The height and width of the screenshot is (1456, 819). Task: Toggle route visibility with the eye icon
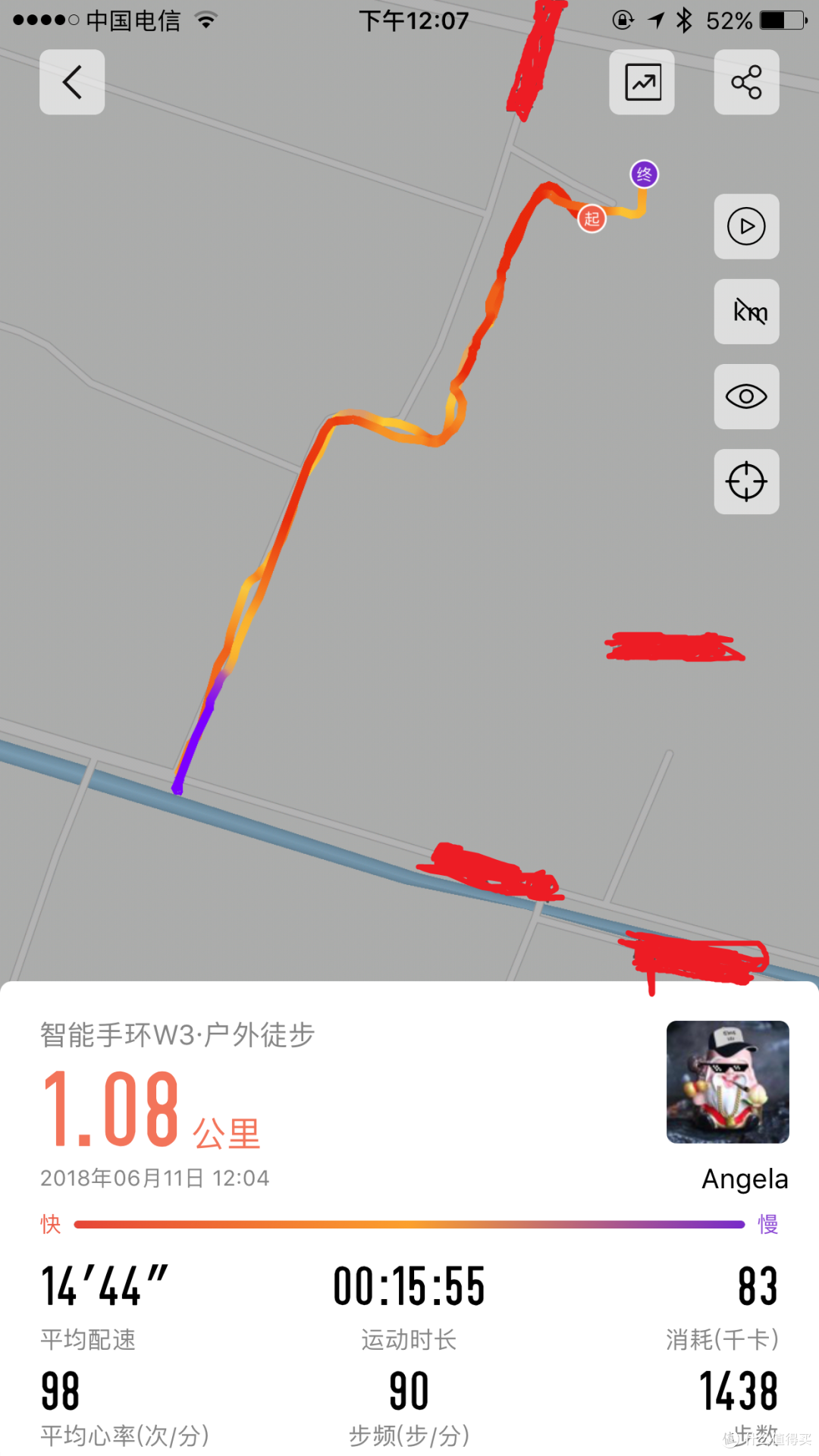click(746, 397)
